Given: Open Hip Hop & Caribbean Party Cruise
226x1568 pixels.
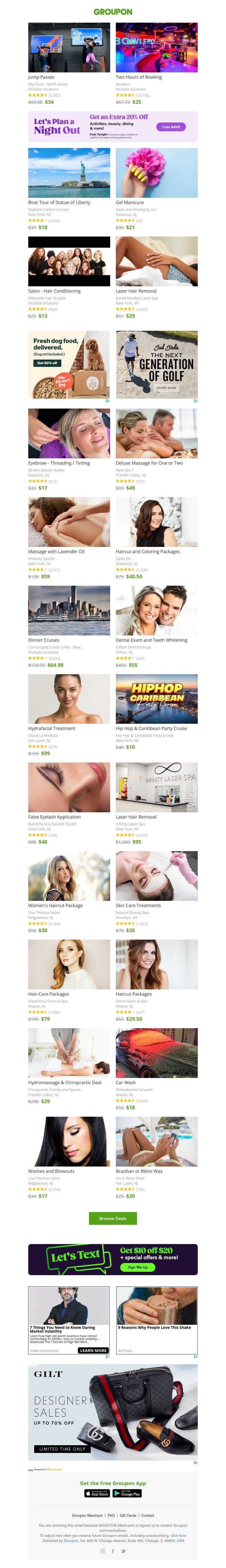Looking at the screenshot, I should click(x=156, y=699).
